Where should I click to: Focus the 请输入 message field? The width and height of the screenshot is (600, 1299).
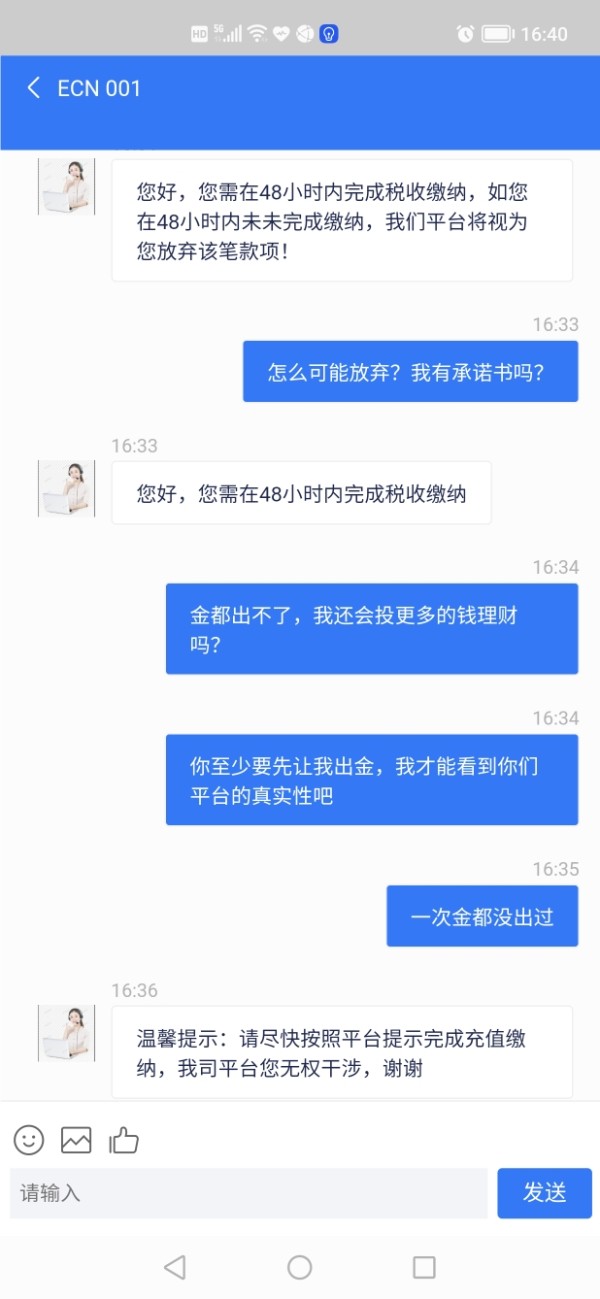[x=249, y=1193]
